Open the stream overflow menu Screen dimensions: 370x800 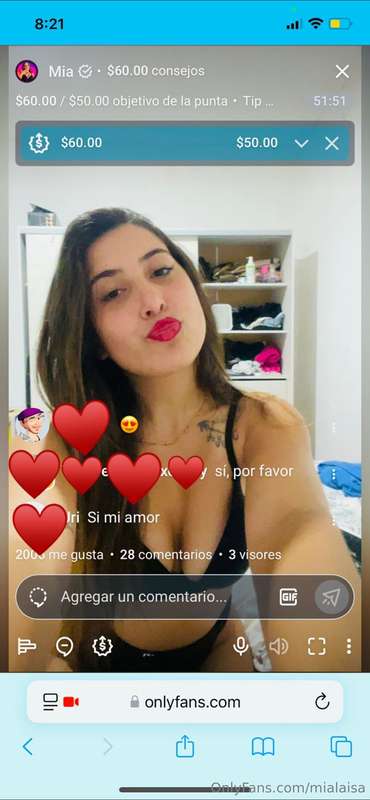tap(349, 646)
